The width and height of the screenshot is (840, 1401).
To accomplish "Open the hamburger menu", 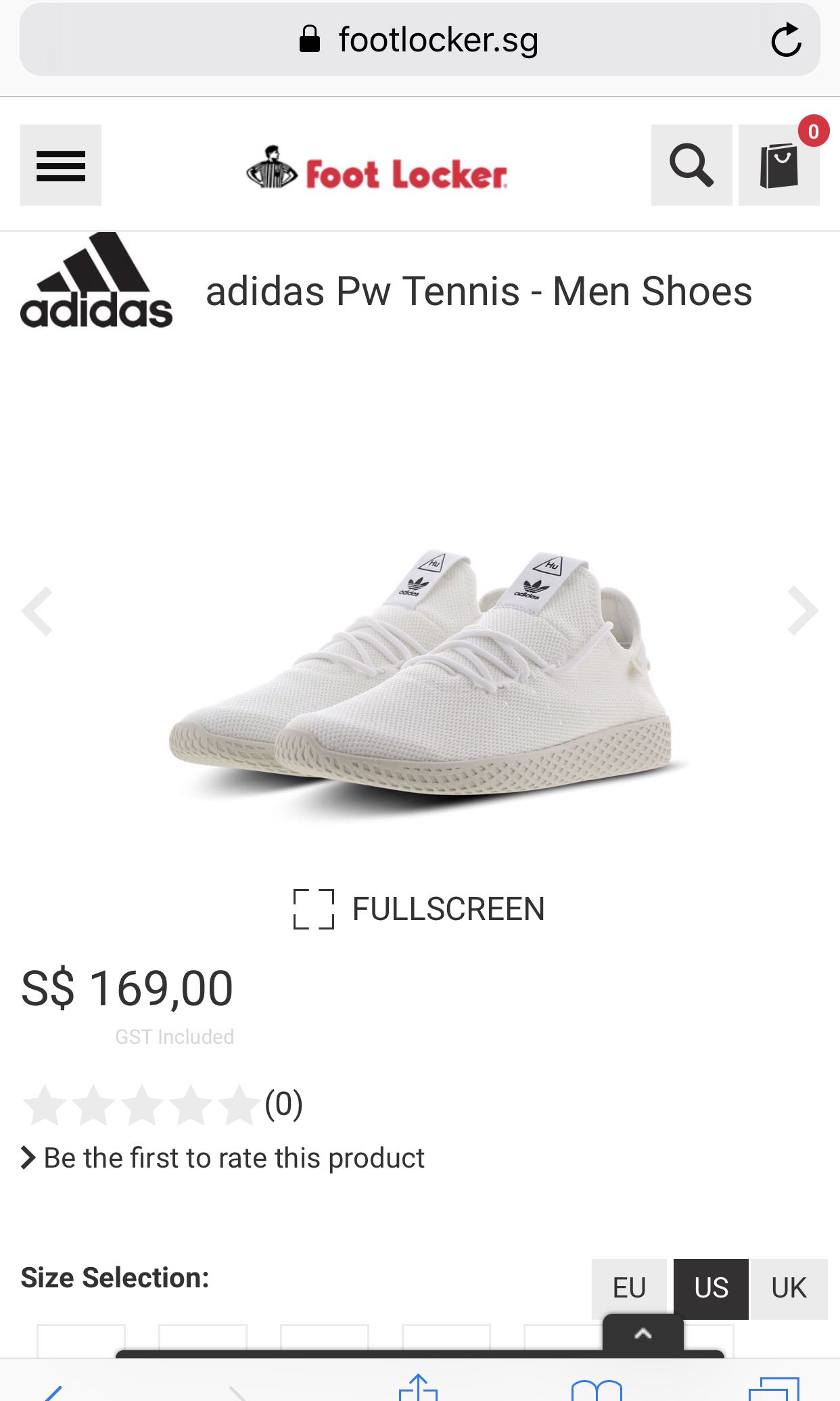I will [x=61, y=165].
